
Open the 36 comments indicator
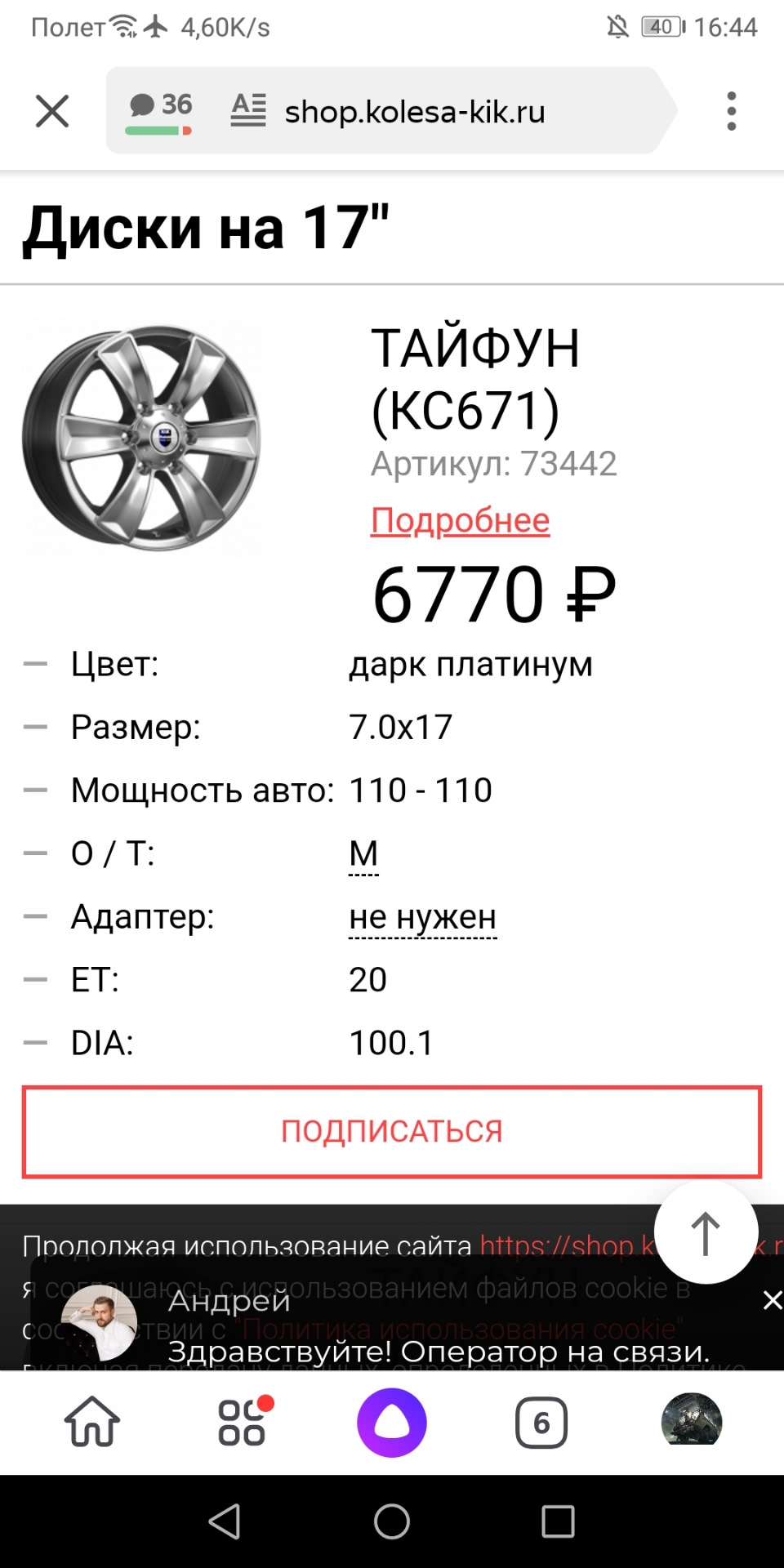160,111
